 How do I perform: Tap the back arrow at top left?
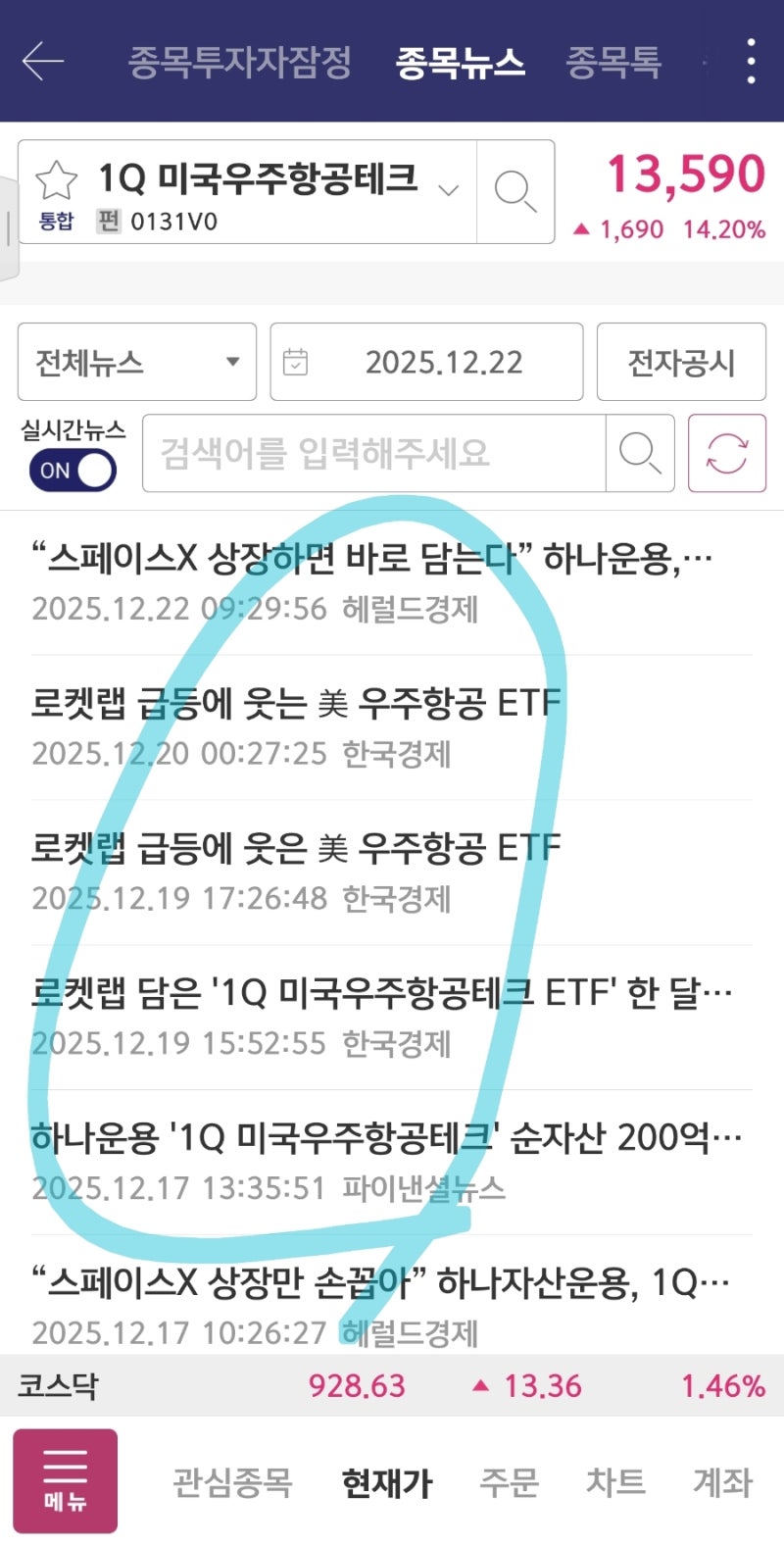click(x=41, y=62)
